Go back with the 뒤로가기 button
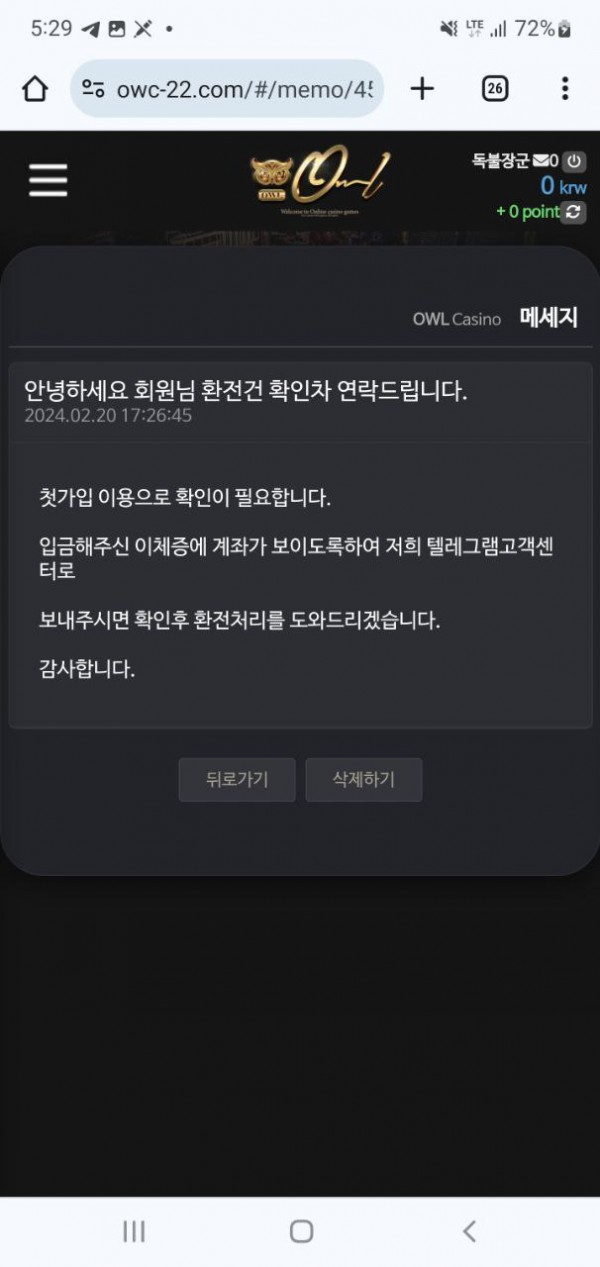Image resolution: width=600 pixels, height=1267 pixels. [237, 780]
